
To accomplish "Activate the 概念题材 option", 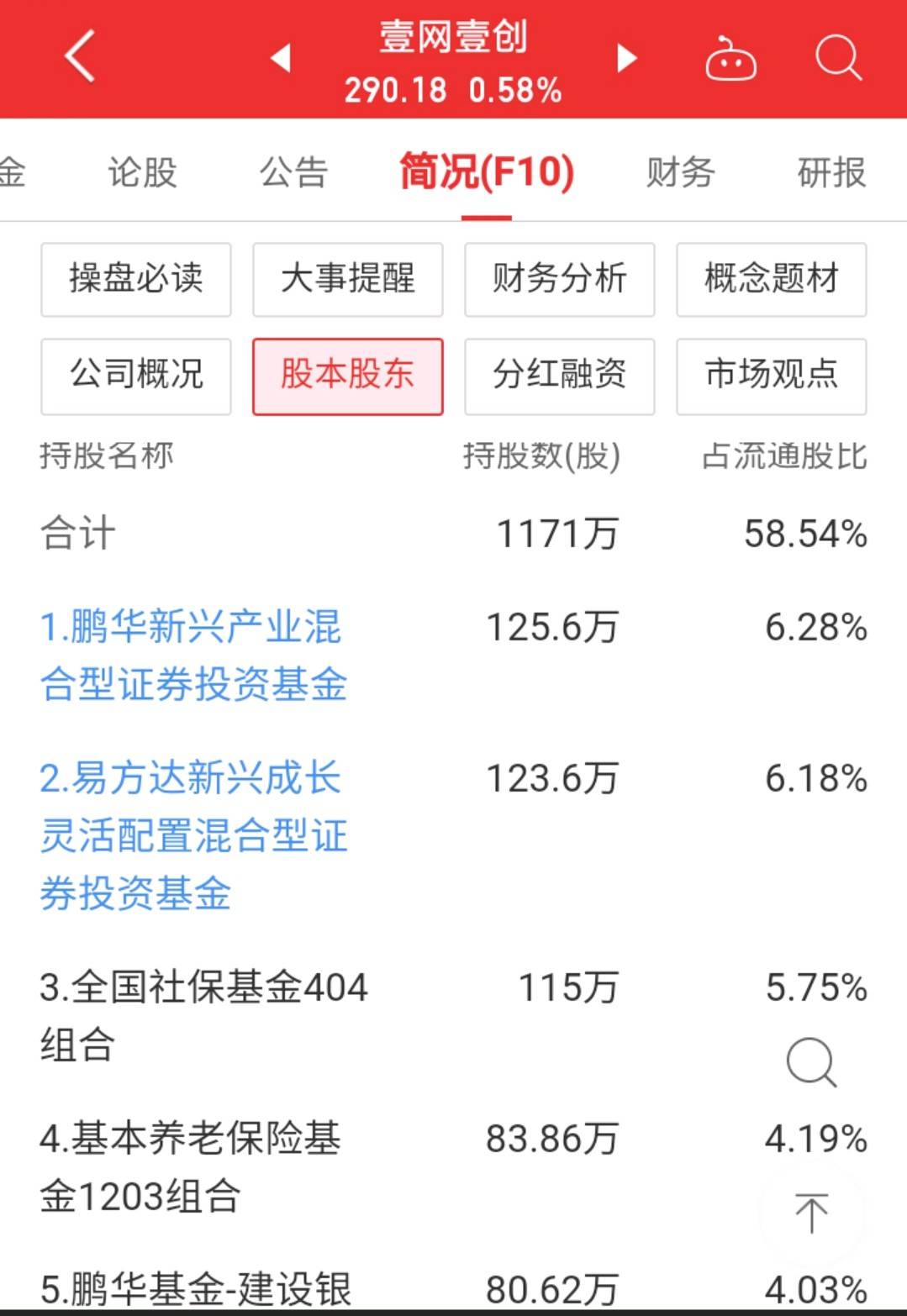I will pyautogui.click(x=771, y=280).
